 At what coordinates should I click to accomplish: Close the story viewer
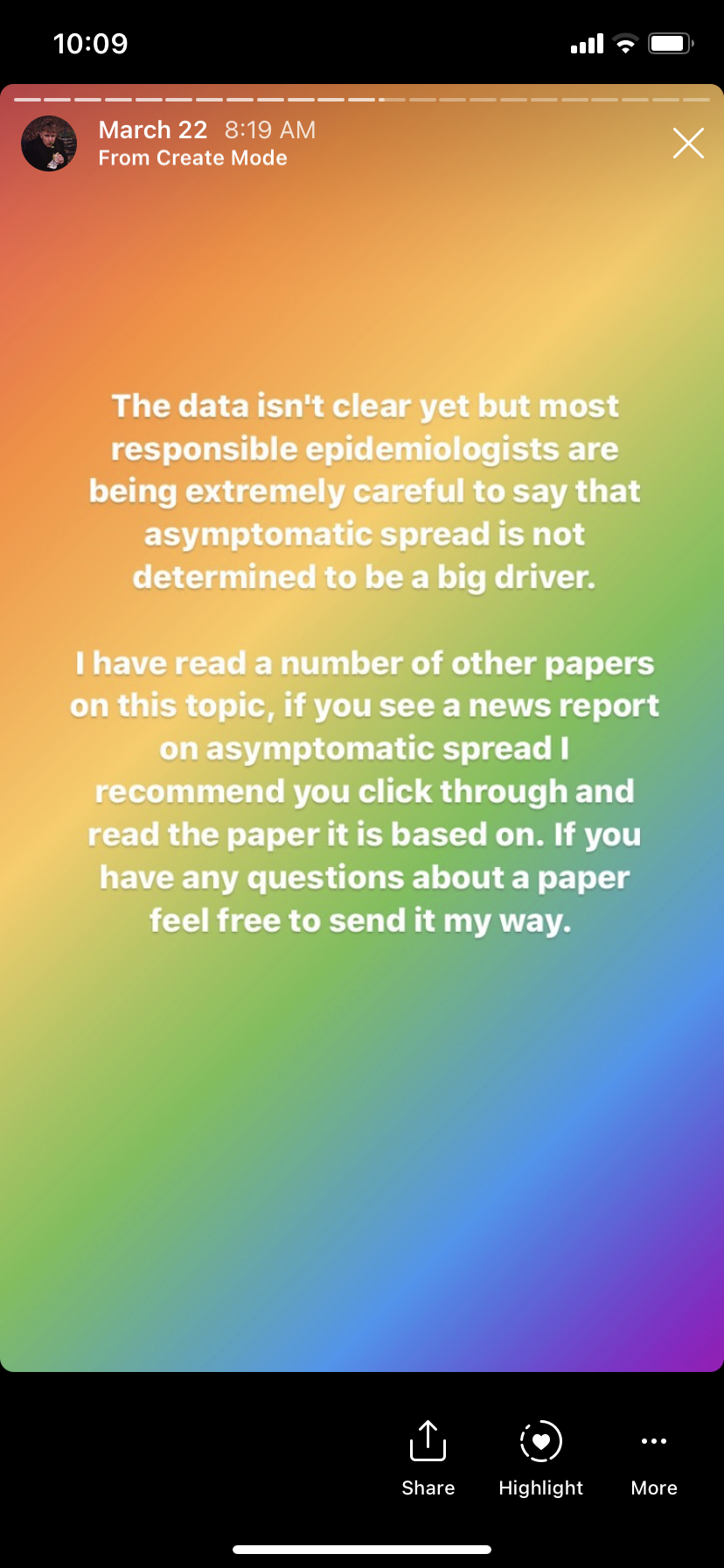688,143
